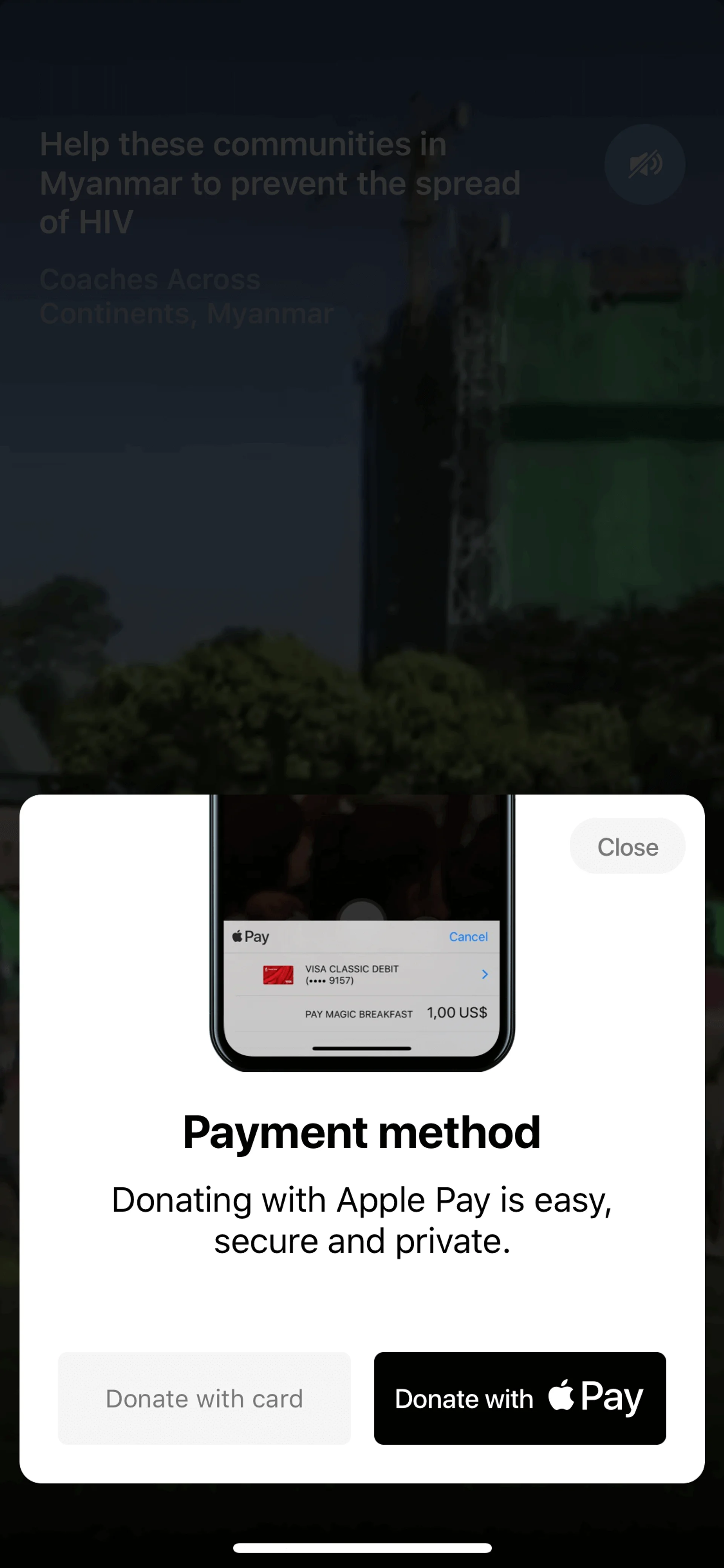The width and height of the screenshot is (724, 1568).
Task: Close the payment method dialog
Action: pos(627,847)
